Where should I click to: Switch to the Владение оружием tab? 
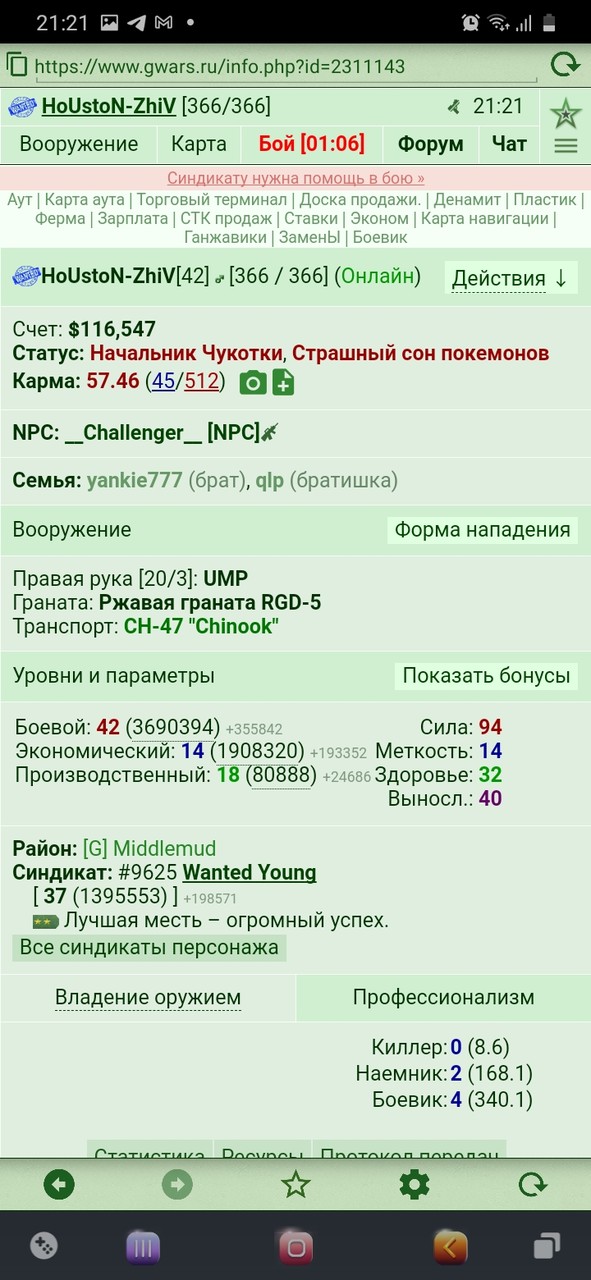(148, 997)
